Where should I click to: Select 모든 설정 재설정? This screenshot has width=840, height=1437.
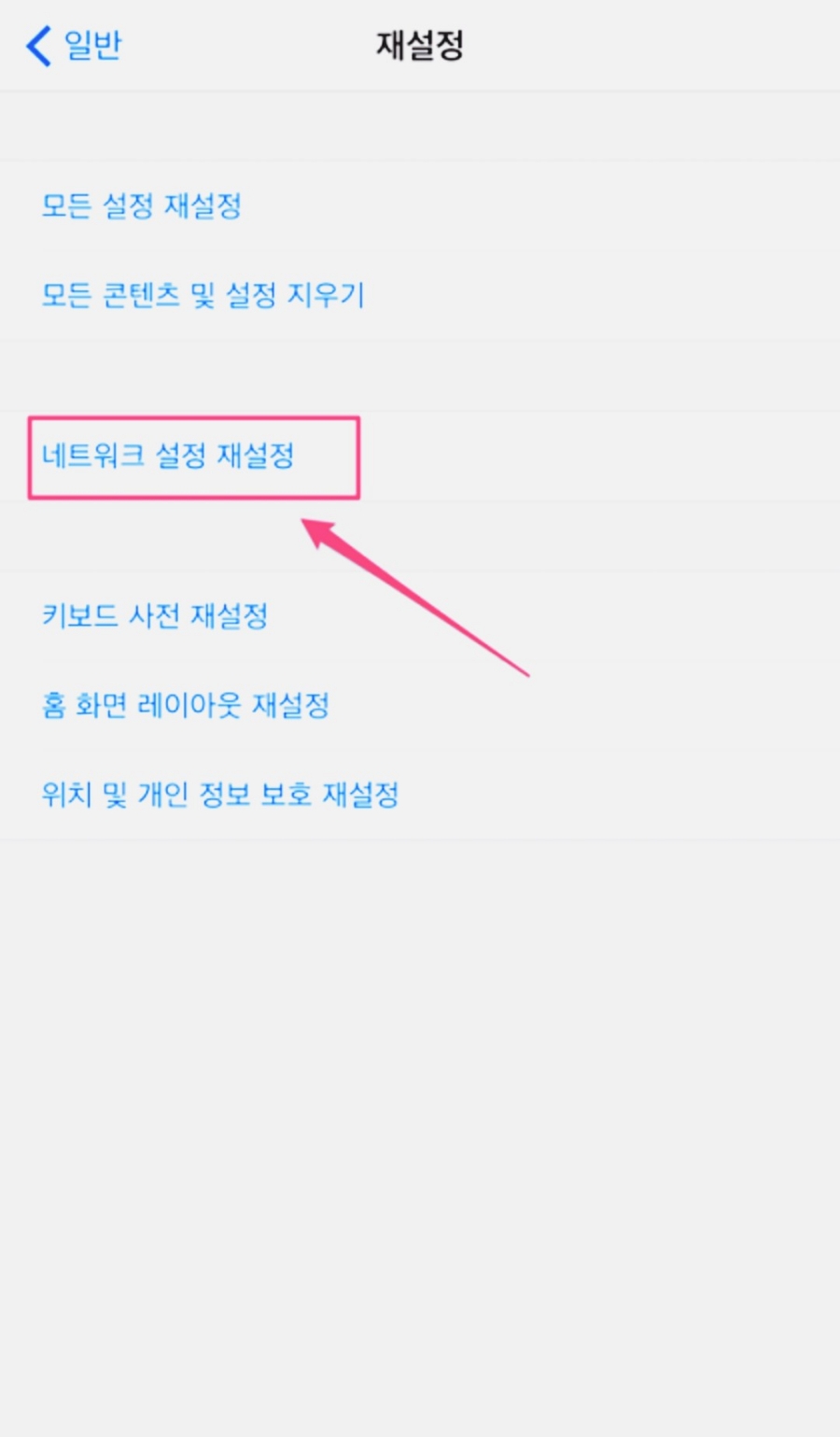(x=420, y=205)
